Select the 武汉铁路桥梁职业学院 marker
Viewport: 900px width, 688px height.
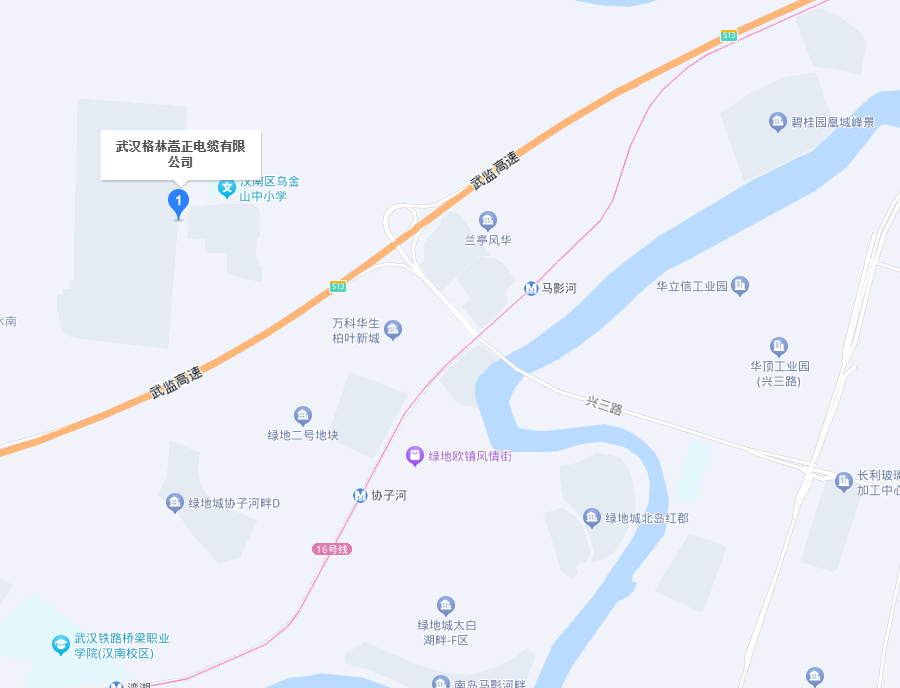click(61, 645)
